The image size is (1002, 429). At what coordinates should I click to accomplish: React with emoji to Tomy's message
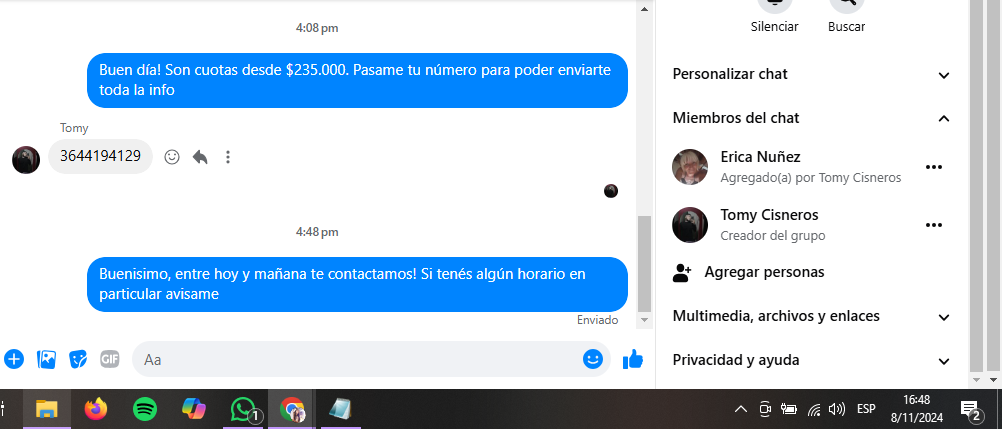point(172,157)
